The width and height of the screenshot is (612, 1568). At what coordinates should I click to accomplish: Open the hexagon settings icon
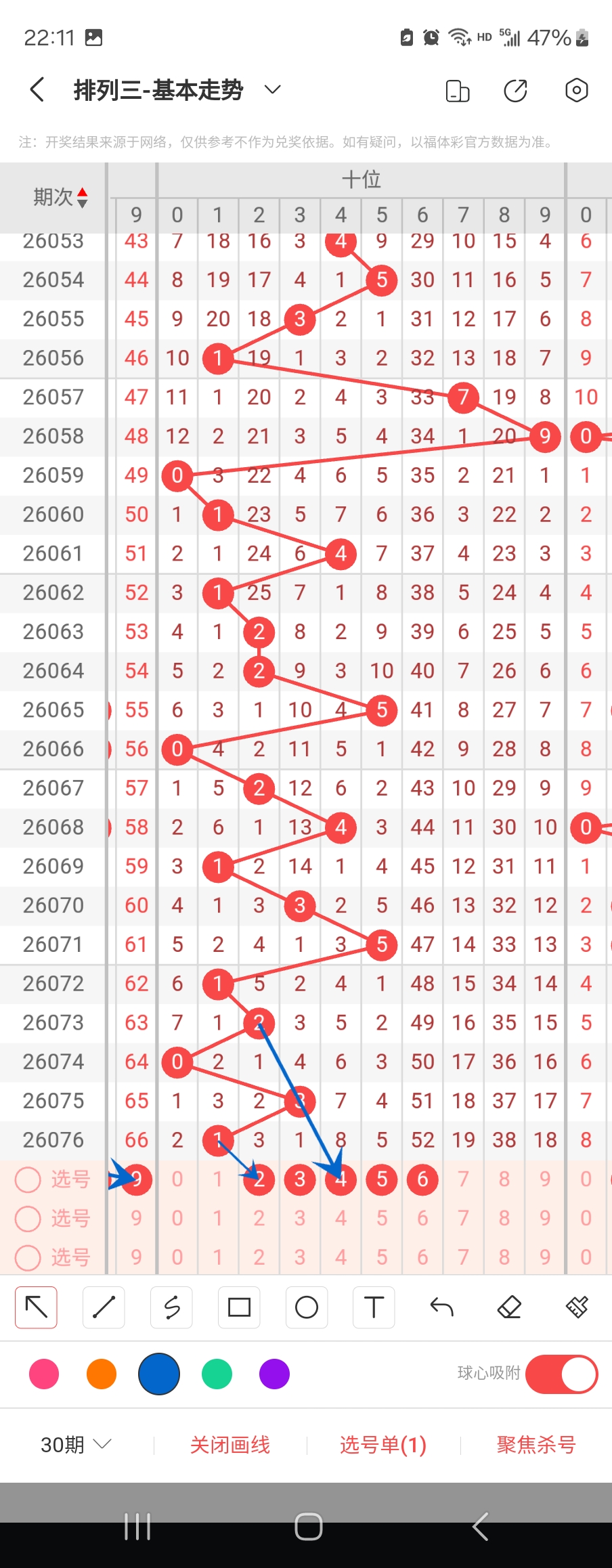coord(576,90)
